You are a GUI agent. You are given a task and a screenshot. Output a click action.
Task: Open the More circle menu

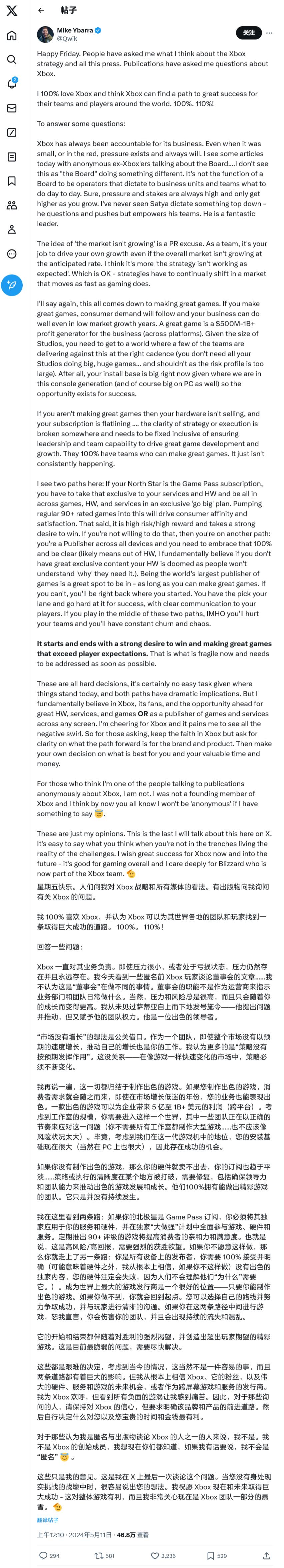pyautogui.click(x=12, y=254)
